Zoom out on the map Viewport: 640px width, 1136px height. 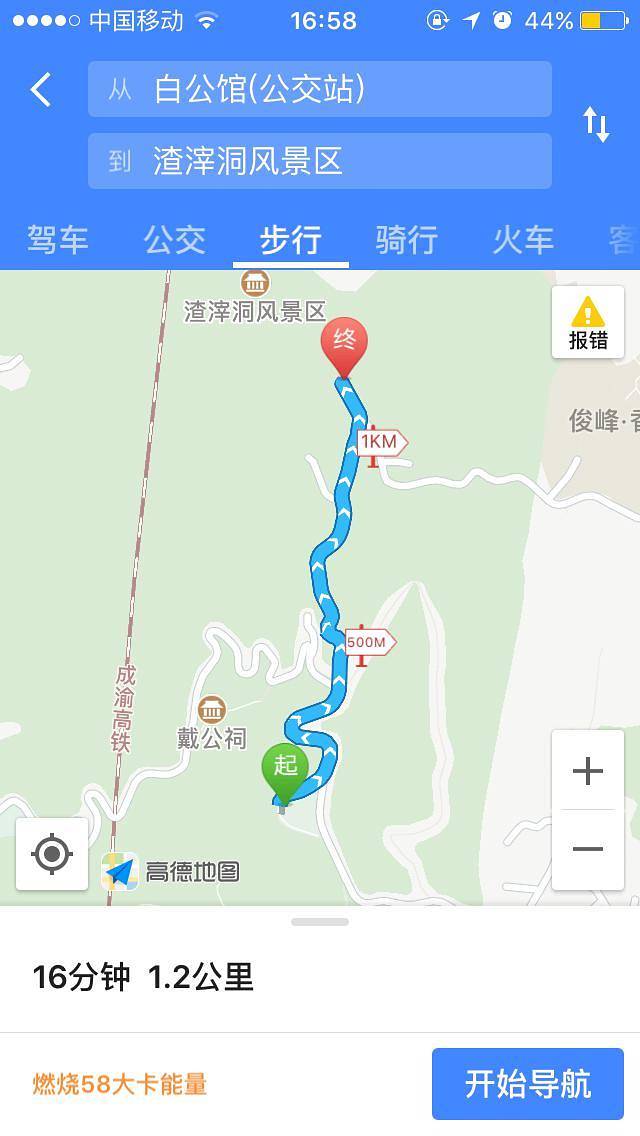click(588, 850)
